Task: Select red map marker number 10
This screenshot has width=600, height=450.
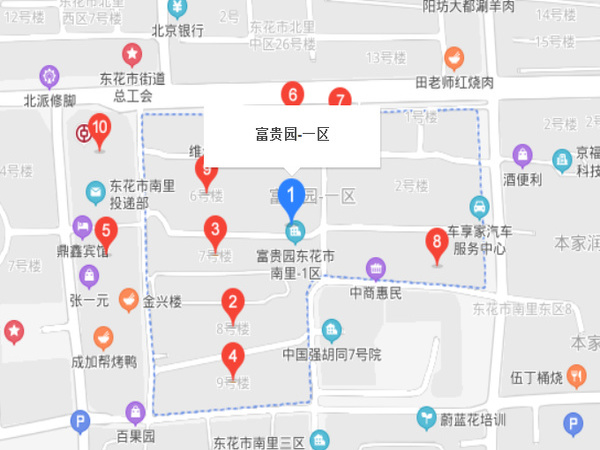Action: pos(99,127)
